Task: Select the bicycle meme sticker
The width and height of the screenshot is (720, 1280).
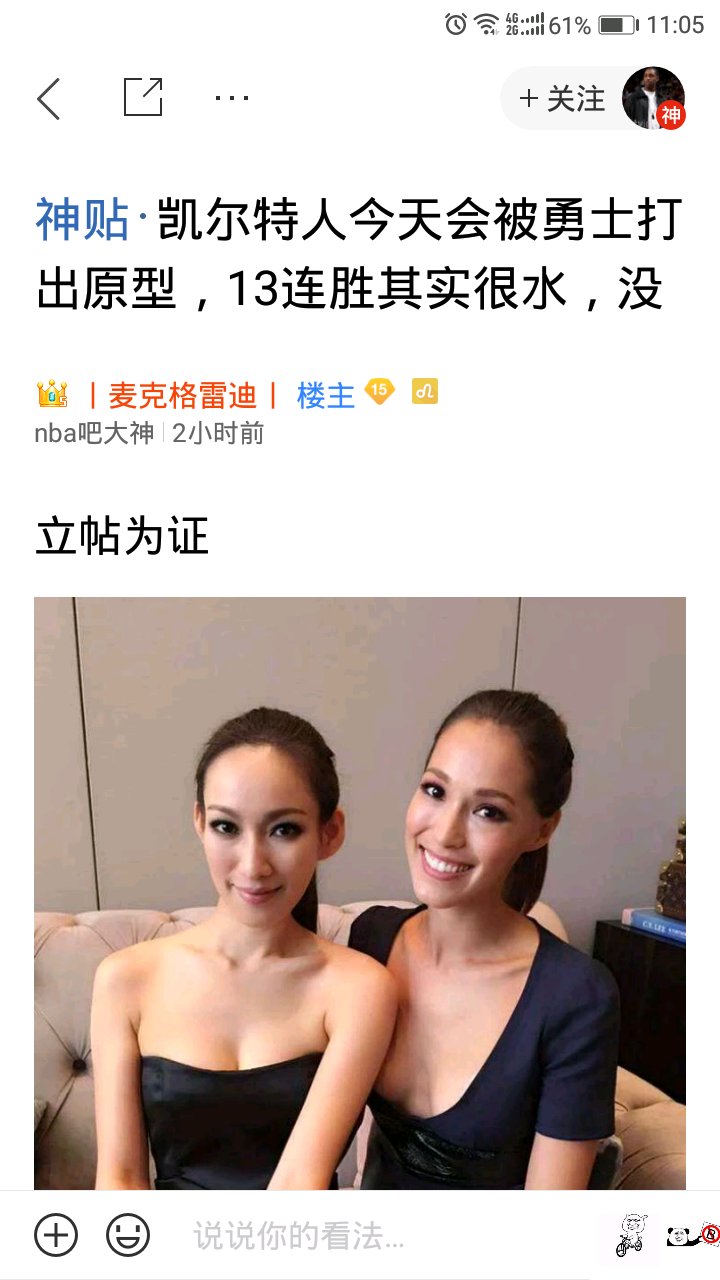Action: click(x=630, y=1235)
